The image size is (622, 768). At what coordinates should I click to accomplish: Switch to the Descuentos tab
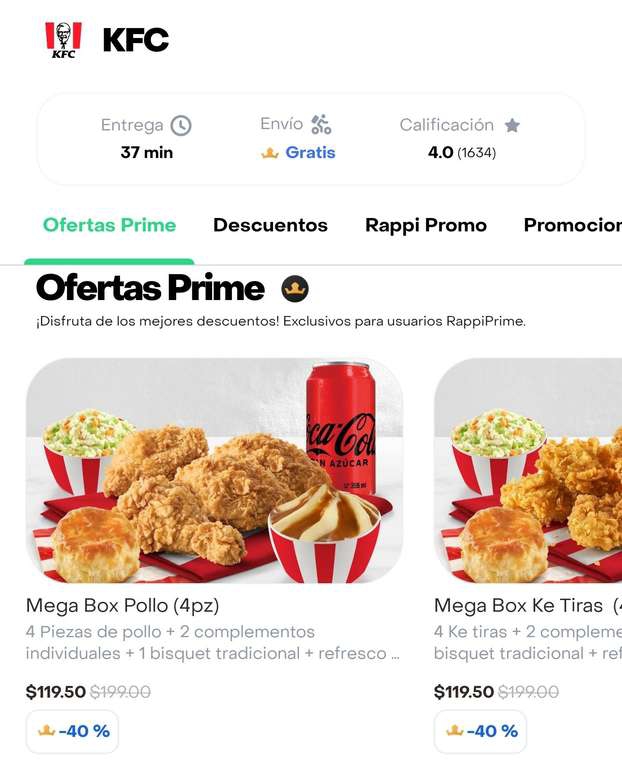tap(270, 225)
